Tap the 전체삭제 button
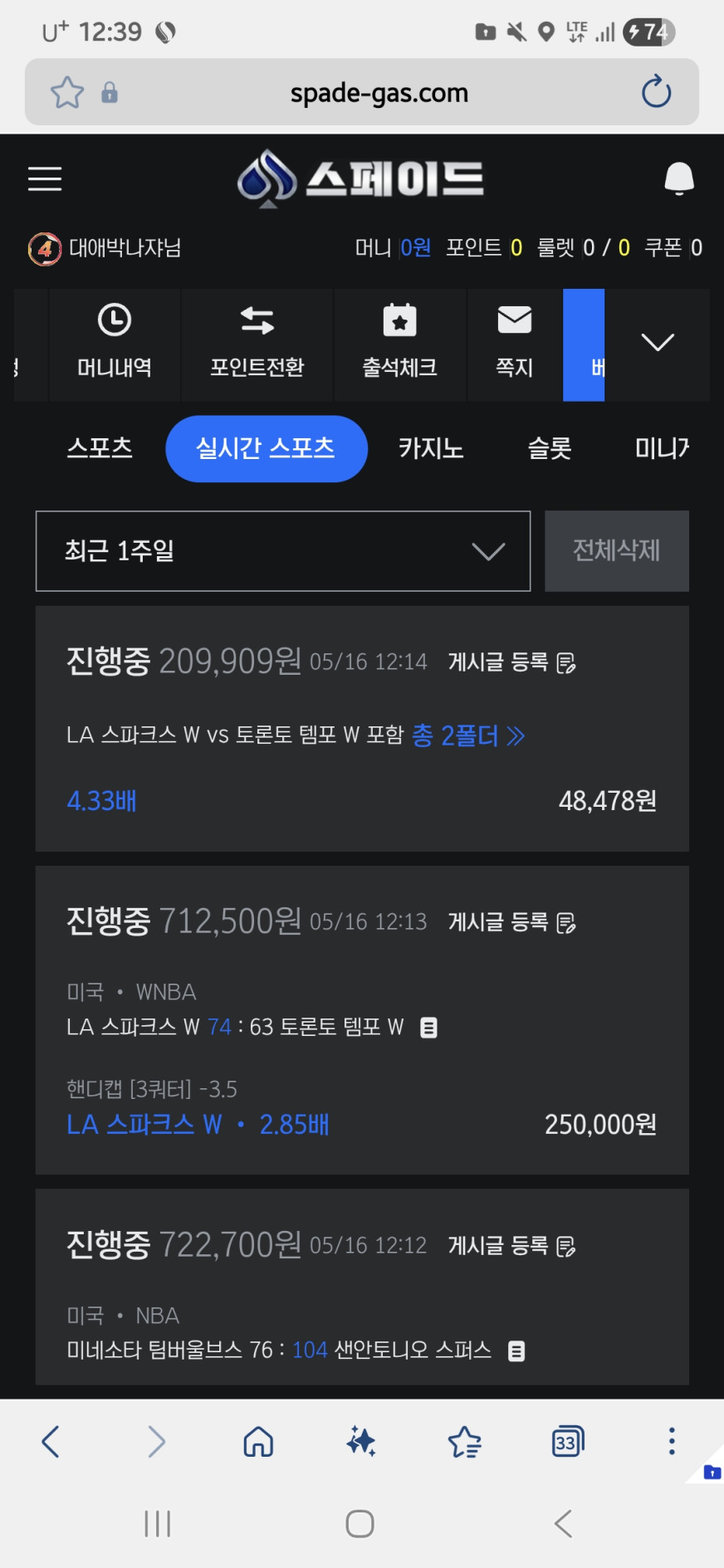Viewport: 724px width, 1568px height. (x=617, y=551)
